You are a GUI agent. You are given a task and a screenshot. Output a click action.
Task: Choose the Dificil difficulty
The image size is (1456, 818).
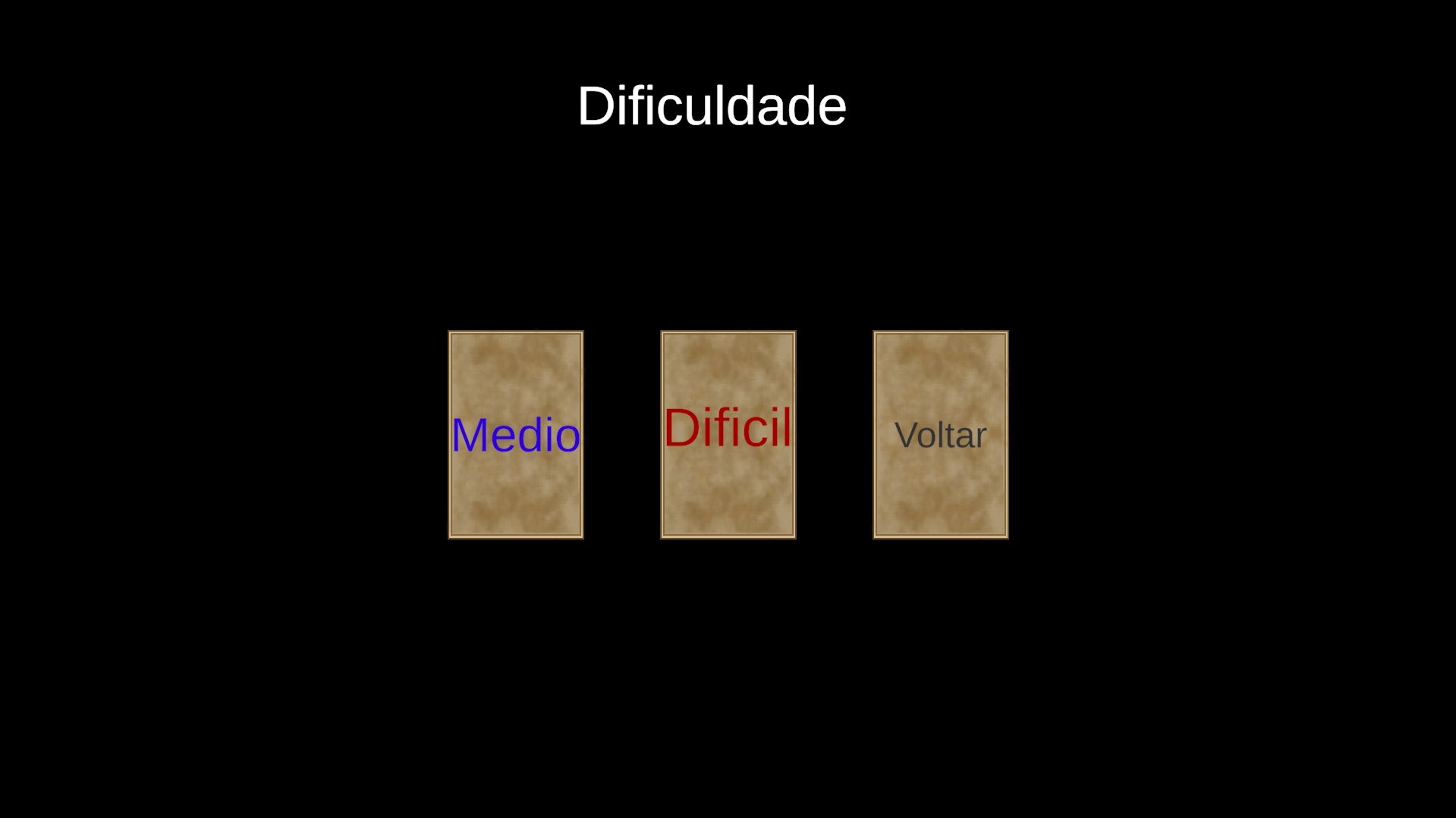coord(728,435)
